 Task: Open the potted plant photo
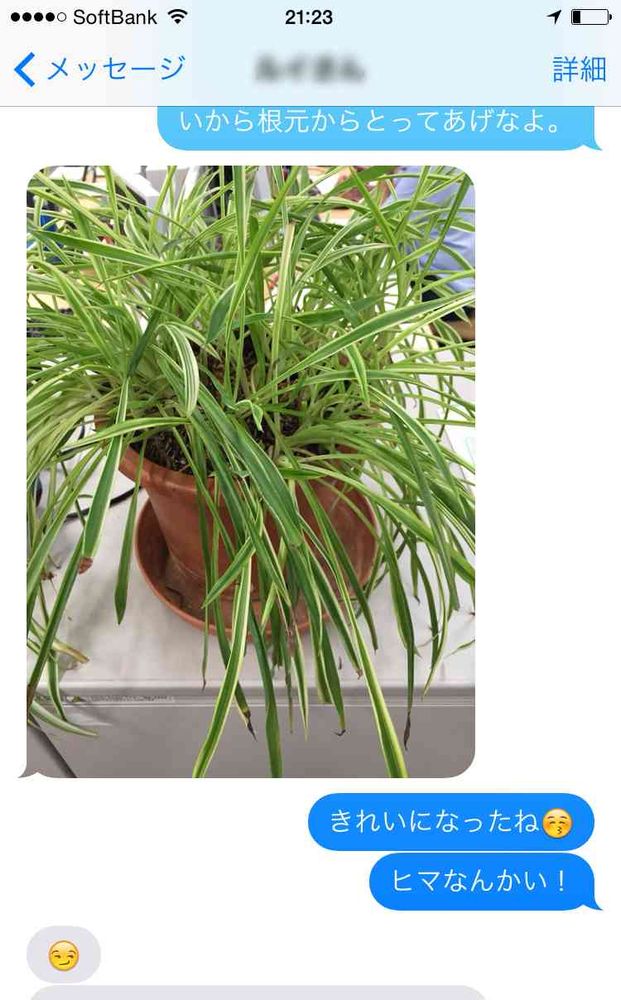point(250,472)
